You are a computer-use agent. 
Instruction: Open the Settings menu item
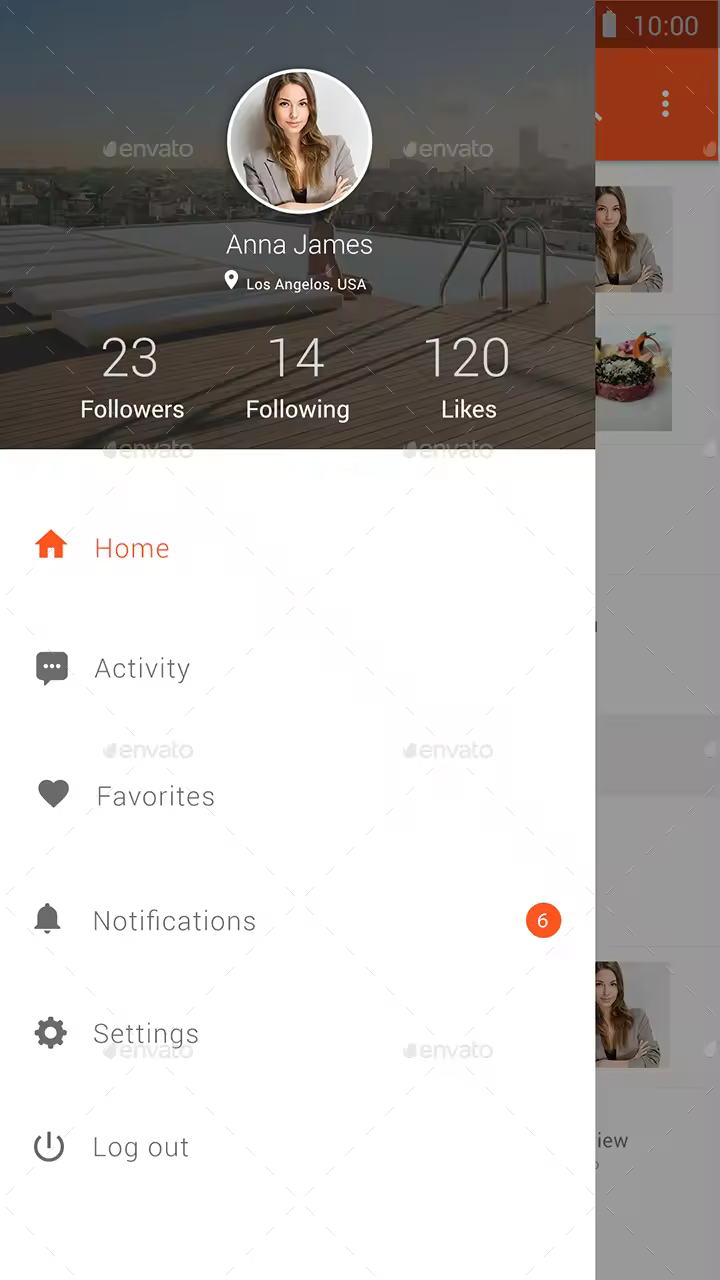(297, 1033)
